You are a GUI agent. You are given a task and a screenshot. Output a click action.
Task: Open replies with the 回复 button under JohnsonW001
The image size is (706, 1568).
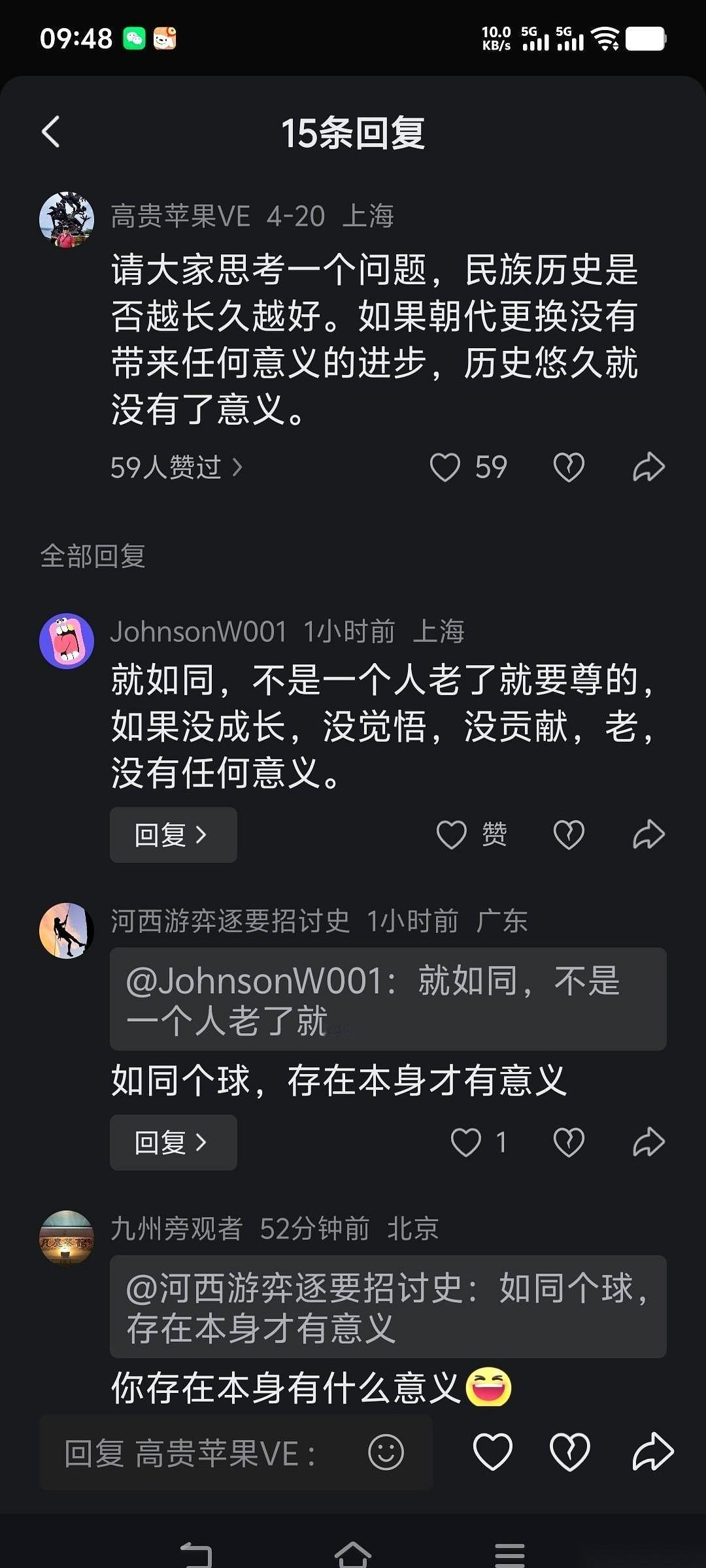(173, 835)
